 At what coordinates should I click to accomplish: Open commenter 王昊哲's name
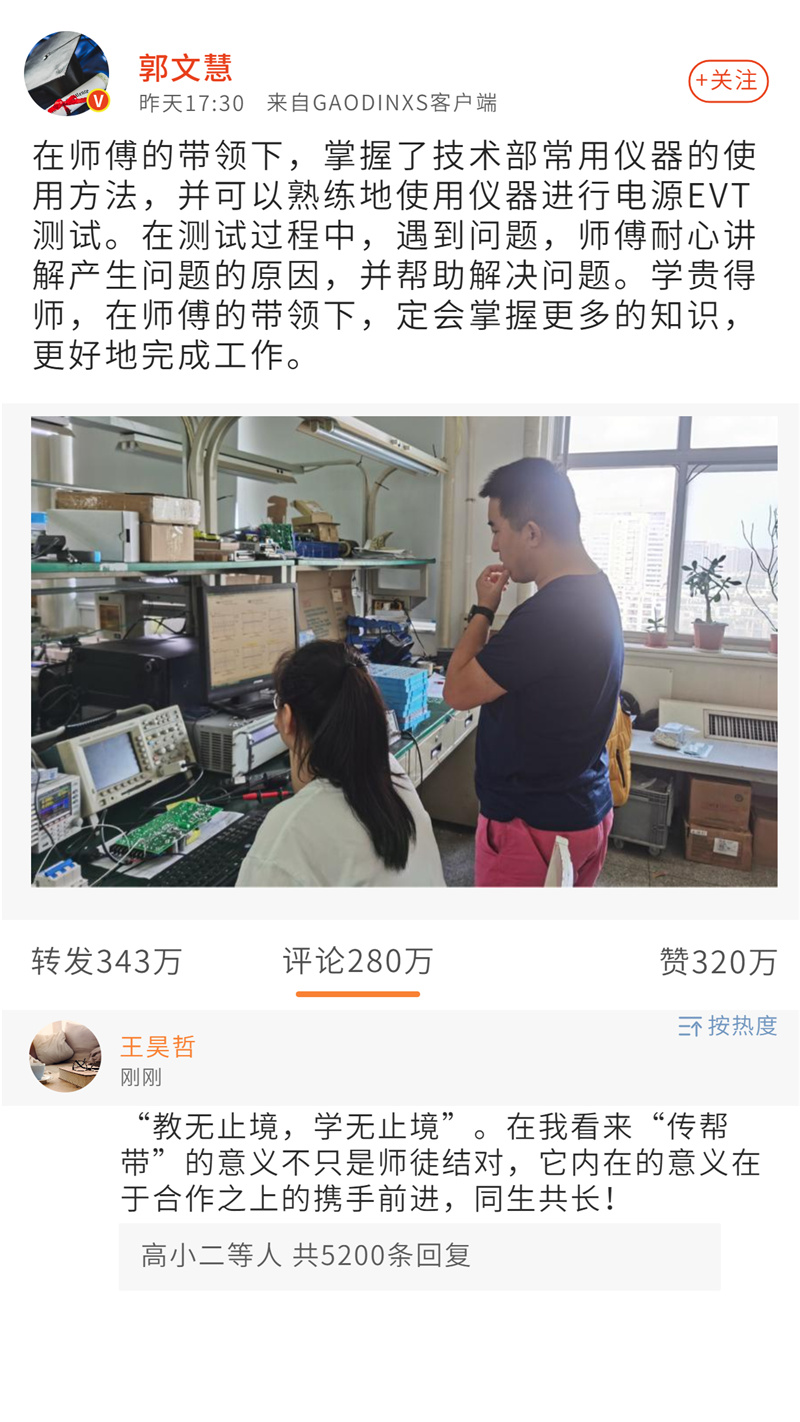(158, 1047)
